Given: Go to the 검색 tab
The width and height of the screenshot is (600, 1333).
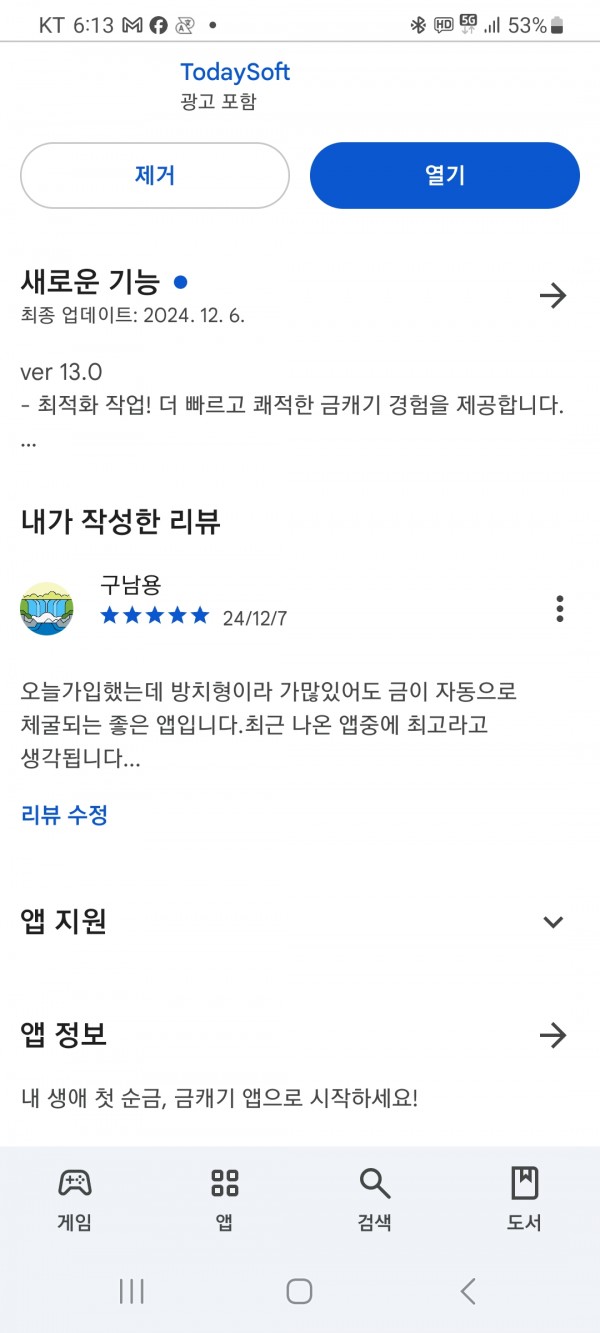Looking at the screenshot, I should click(375, 1199).
